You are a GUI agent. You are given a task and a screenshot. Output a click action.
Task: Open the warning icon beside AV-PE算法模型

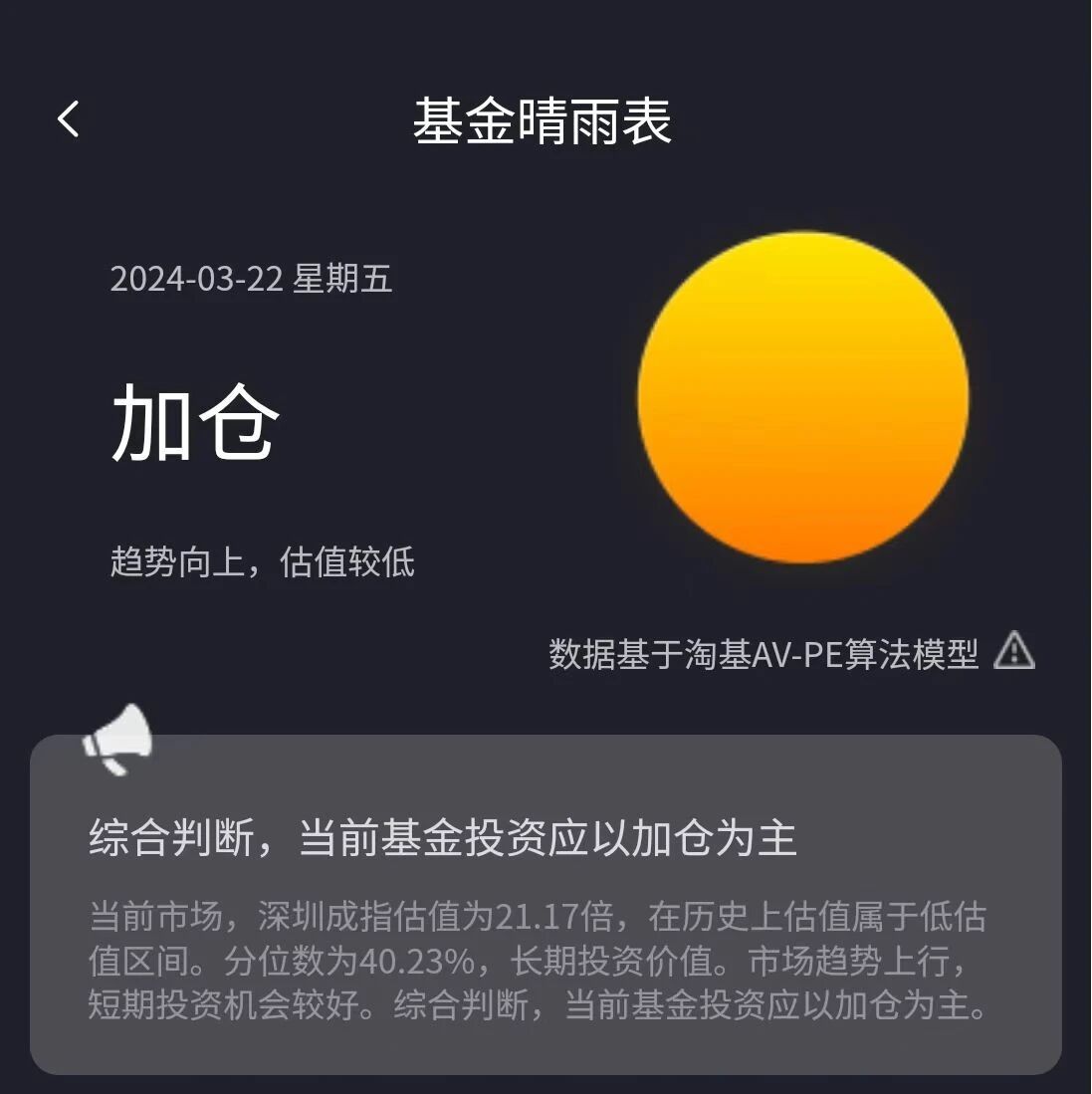pos(1013,650)
